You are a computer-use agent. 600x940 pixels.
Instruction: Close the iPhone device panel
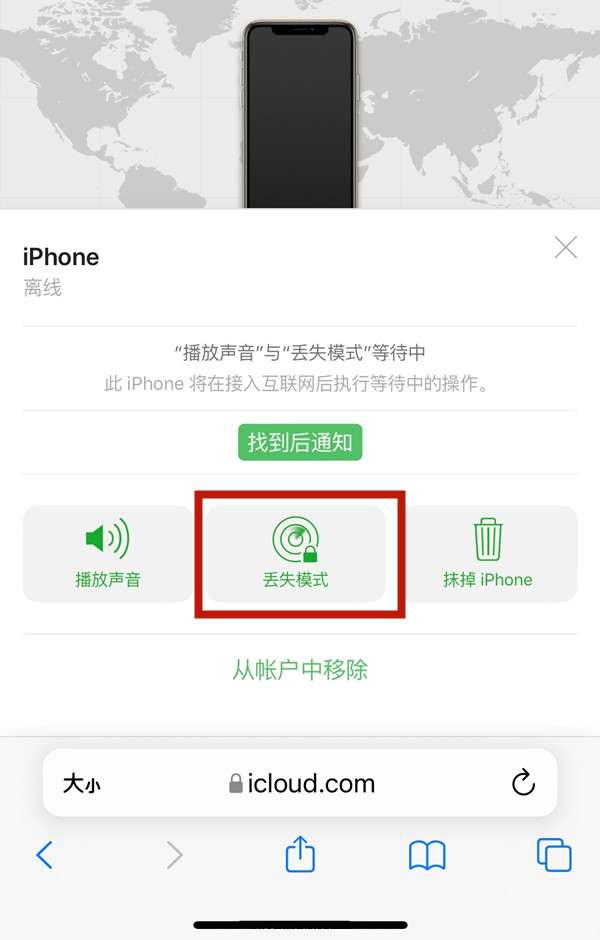566,248
